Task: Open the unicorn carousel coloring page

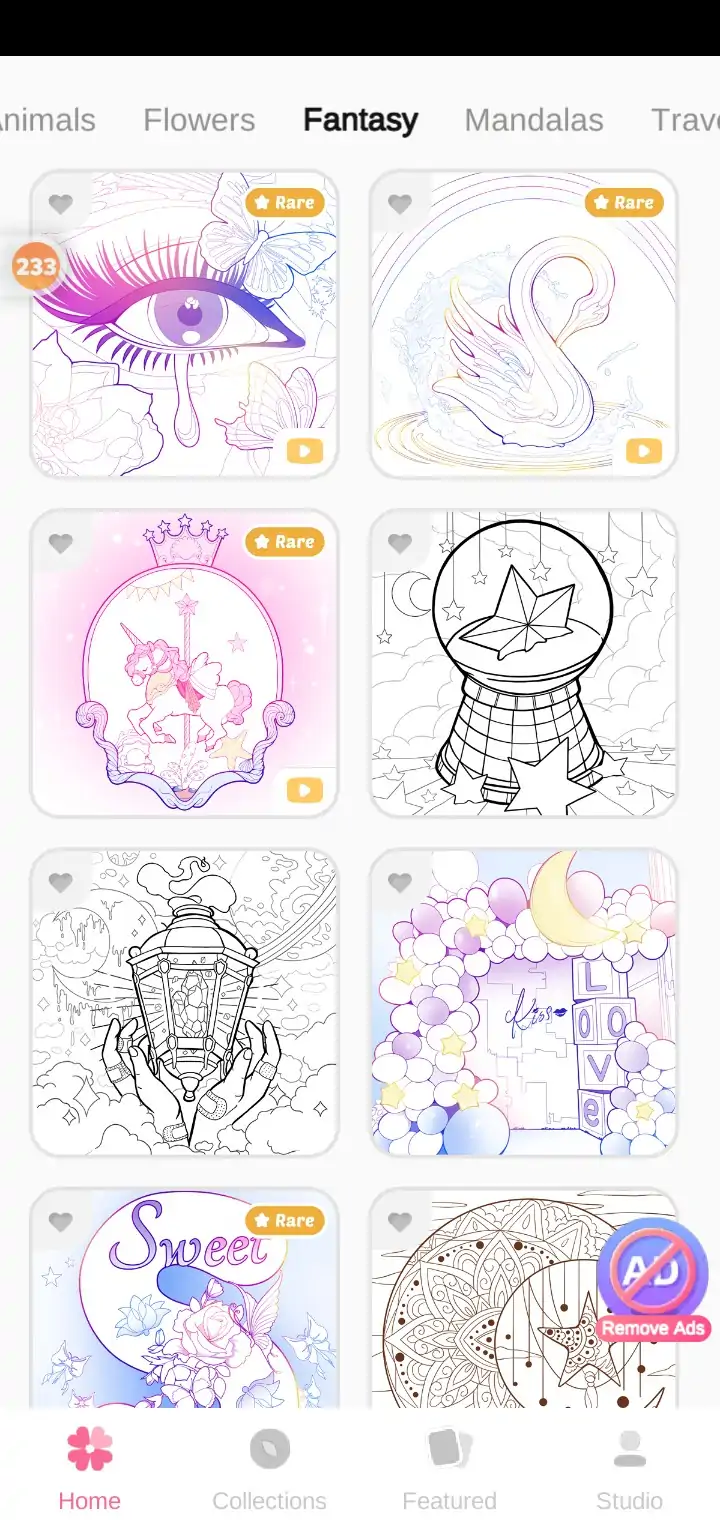Action: click(x=184, y=664)
